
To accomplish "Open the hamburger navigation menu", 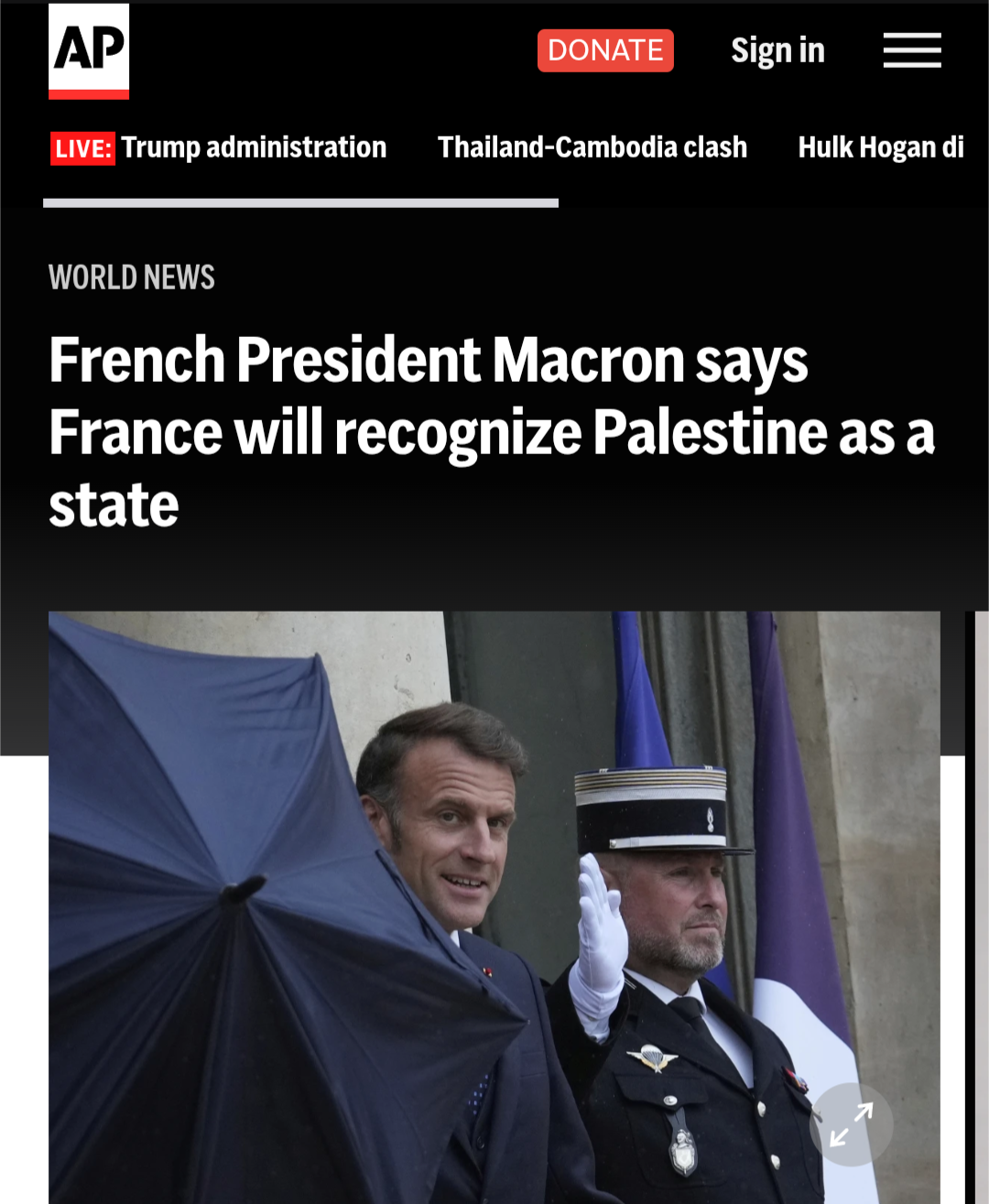I will click(911, 50).
